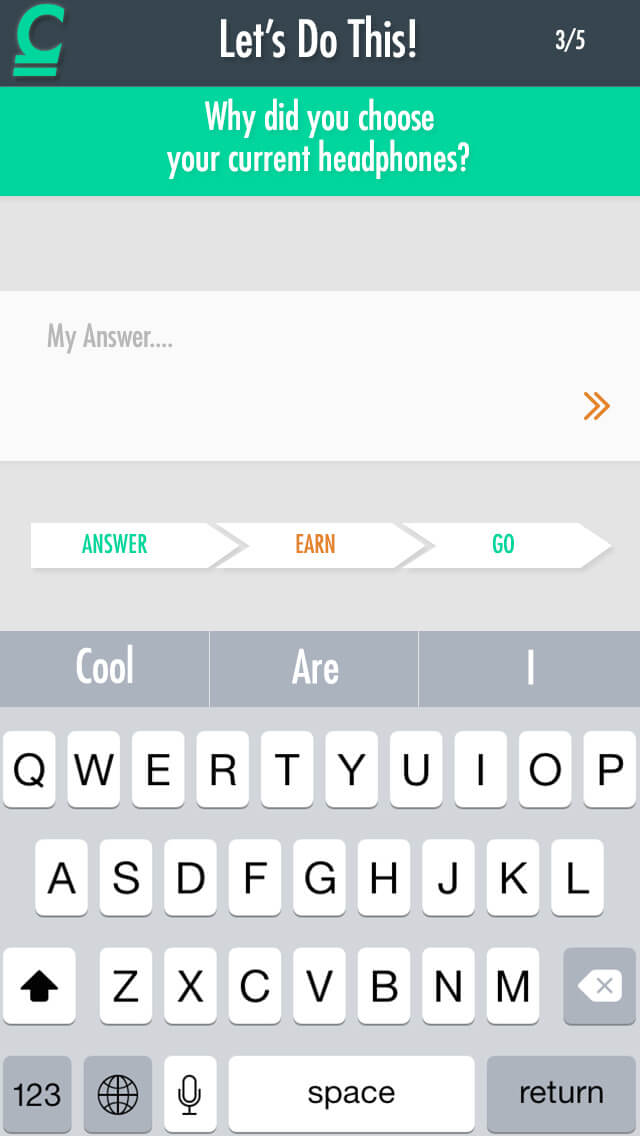Screen dimensions: 640x1136
Task: Tap the My Answer text field
Action: [x=320, y=375]
